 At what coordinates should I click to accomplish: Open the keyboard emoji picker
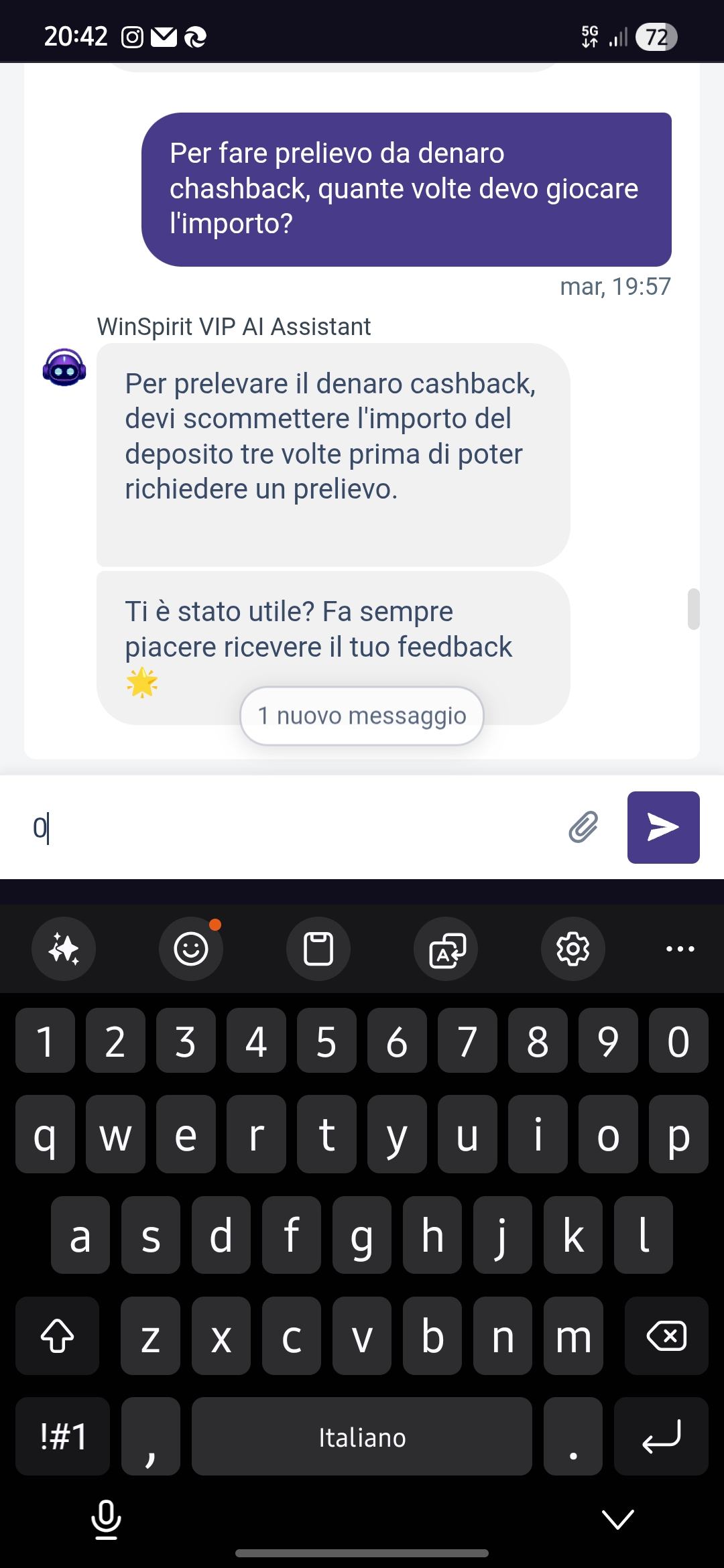pos(191,949)
